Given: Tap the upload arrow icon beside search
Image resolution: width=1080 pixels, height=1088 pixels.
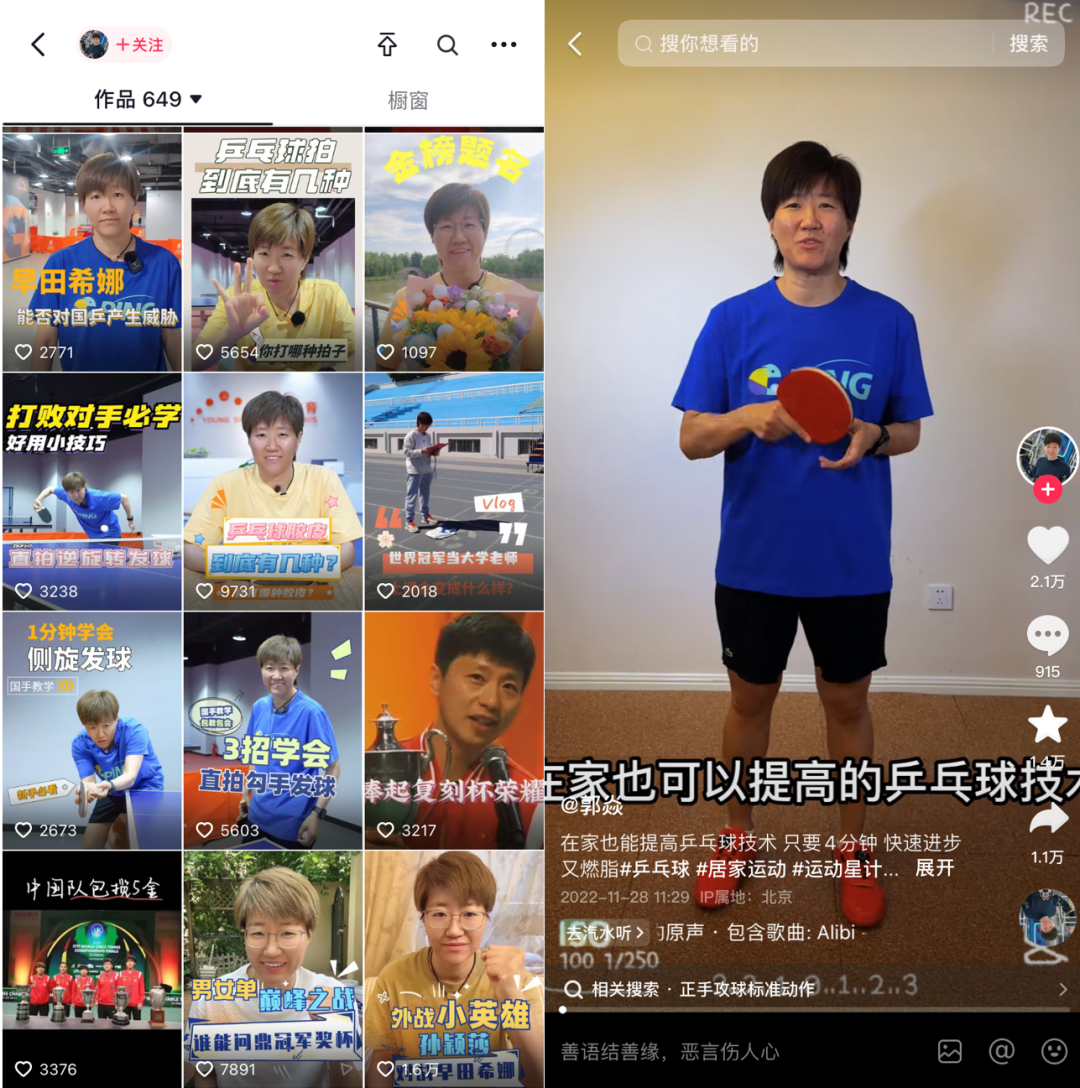Looking at the screenshot, I should click(387, 44).
